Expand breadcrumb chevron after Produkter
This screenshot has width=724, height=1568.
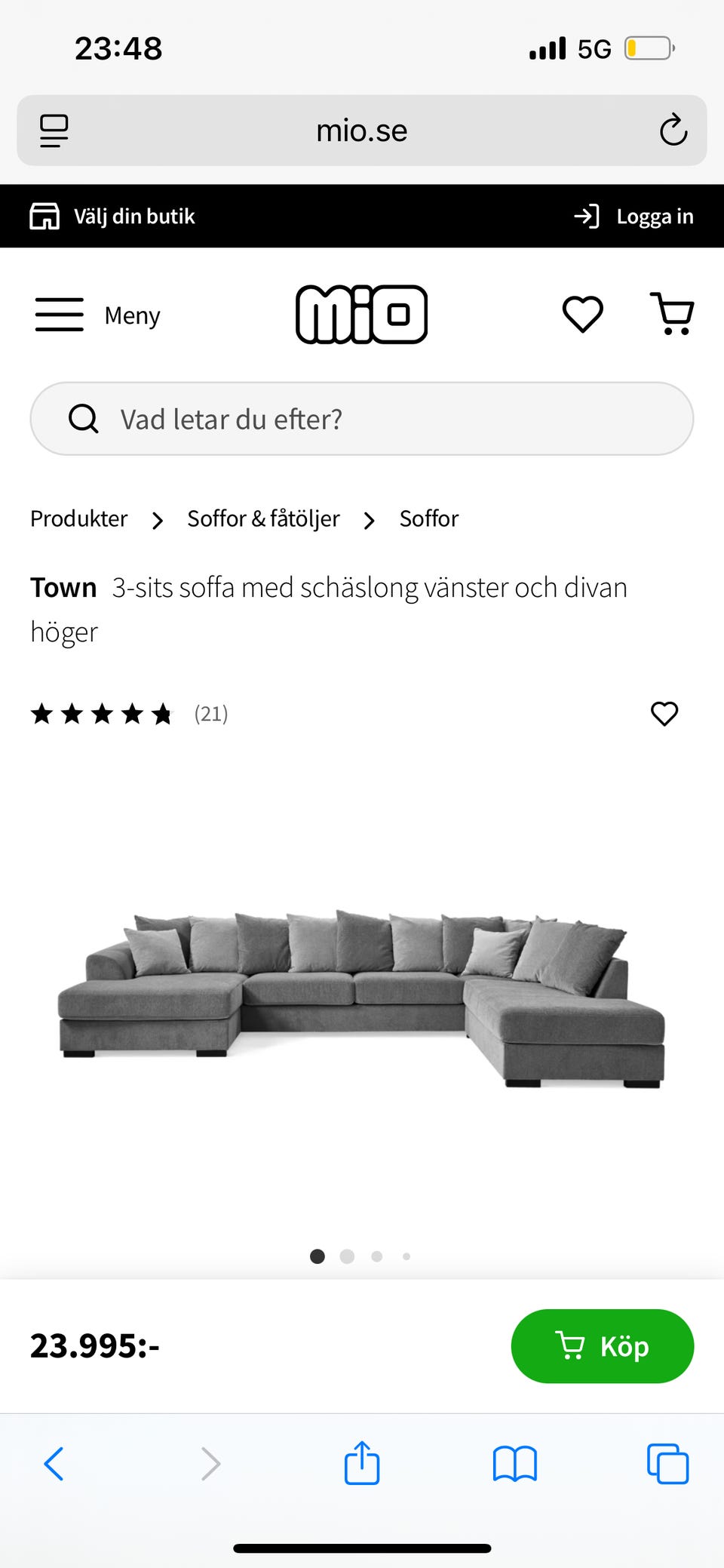click(x=158, y=520)
